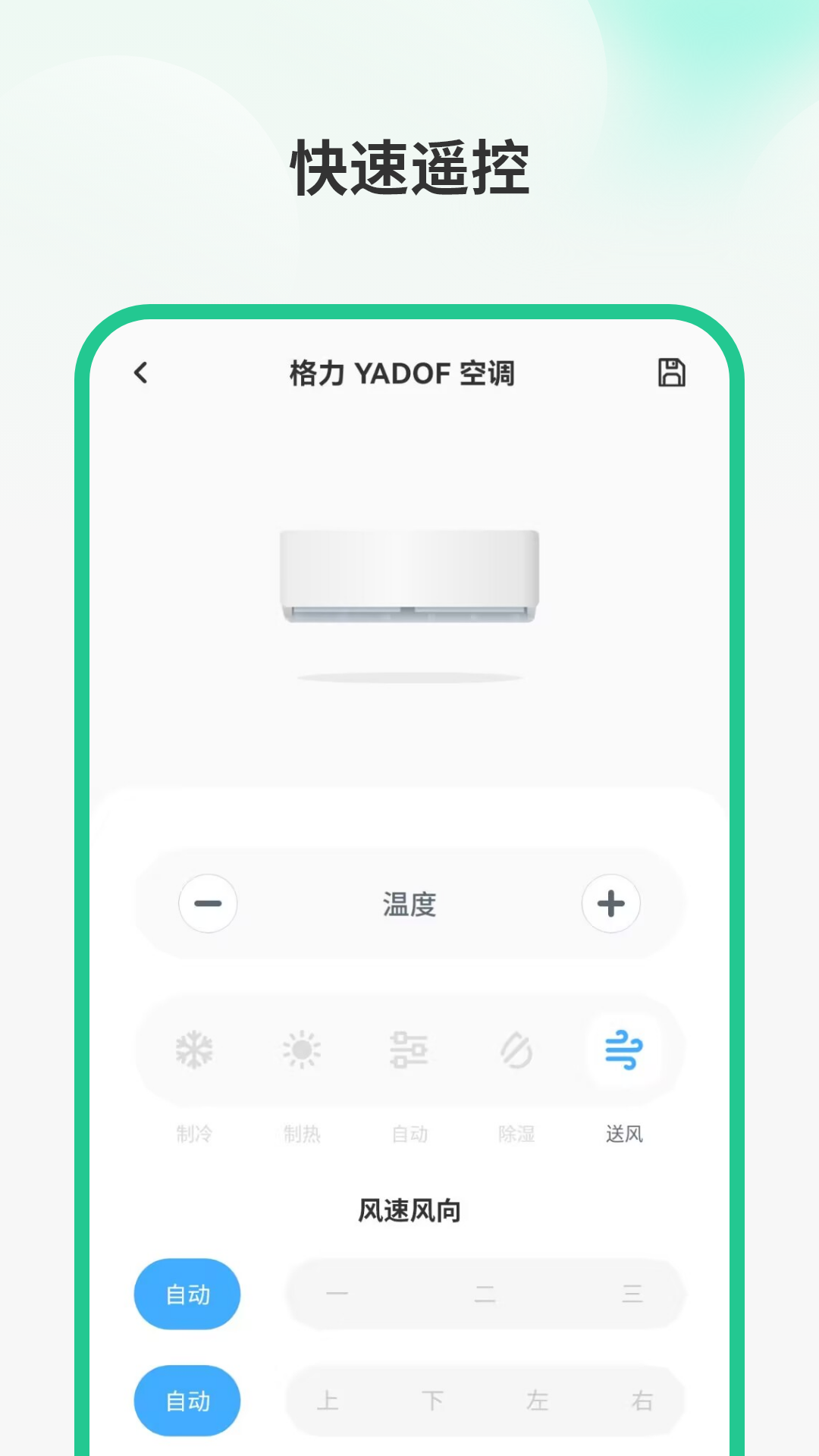Image resolution: width=819 pixels, height=1456 pixels.
Task: Toggle 自动 automatic wind direction
Action: [187, 1401]
